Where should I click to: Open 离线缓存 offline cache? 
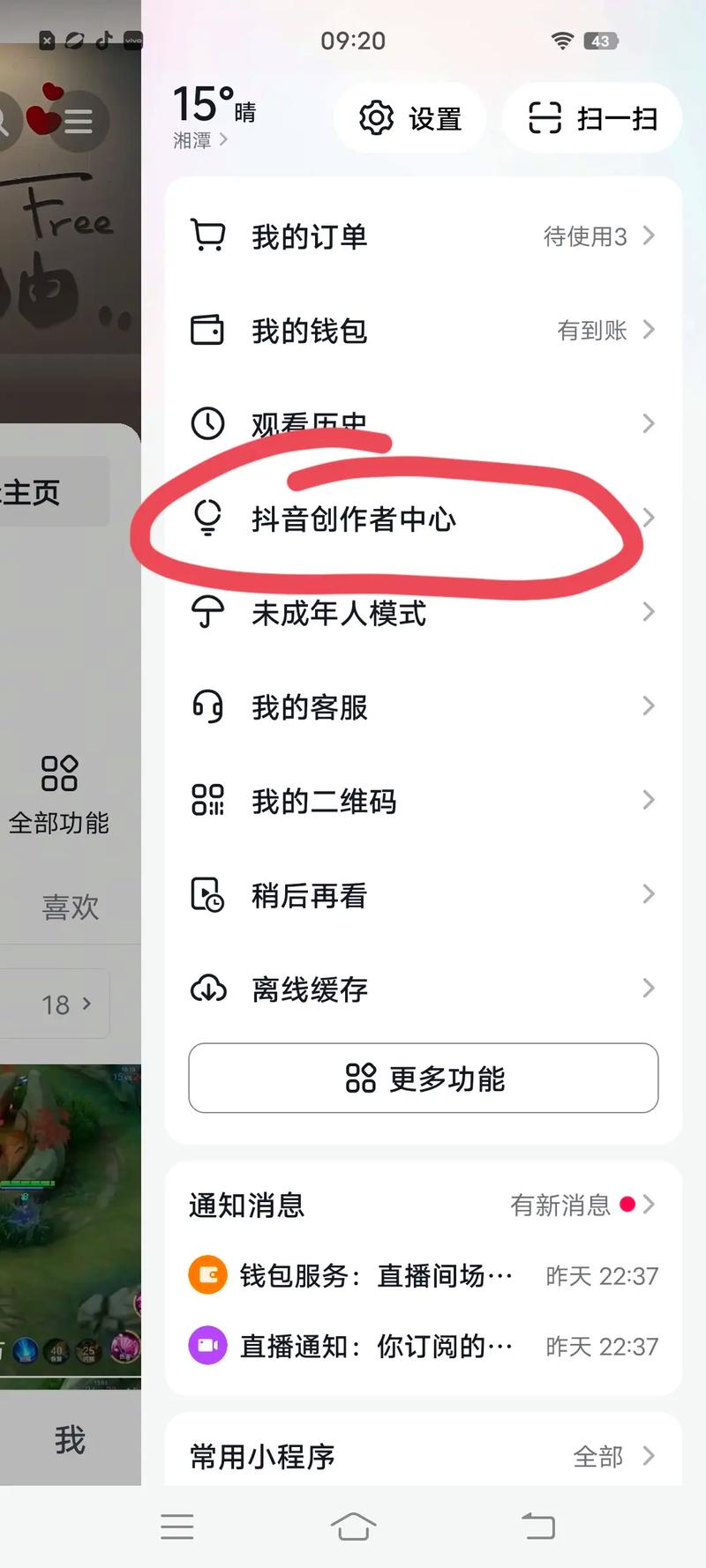click(423, 989)
